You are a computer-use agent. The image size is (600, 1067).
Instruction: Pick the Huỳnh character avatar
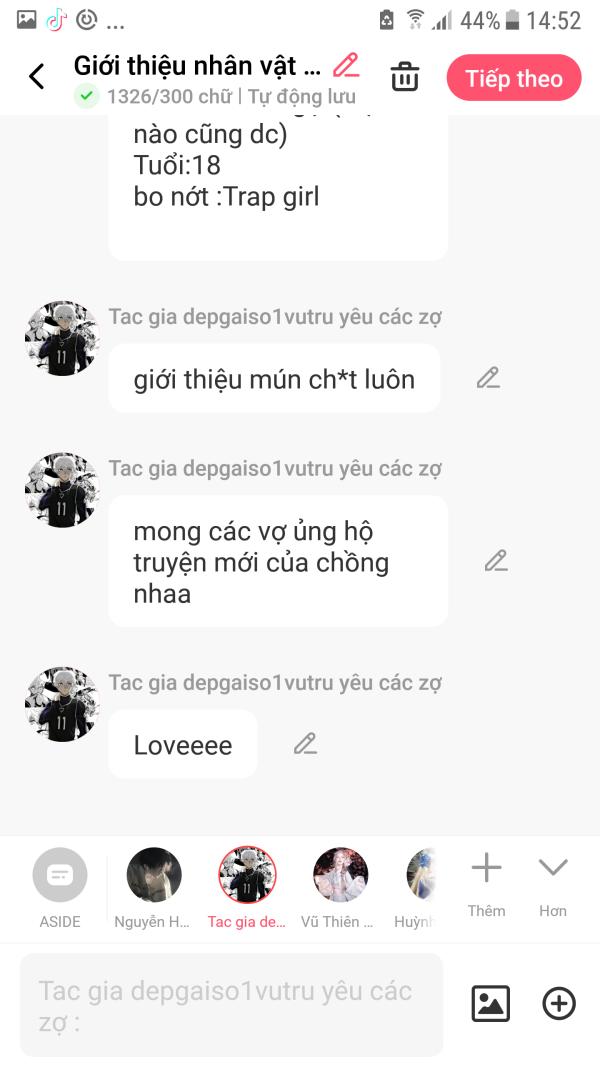(415, 887)
